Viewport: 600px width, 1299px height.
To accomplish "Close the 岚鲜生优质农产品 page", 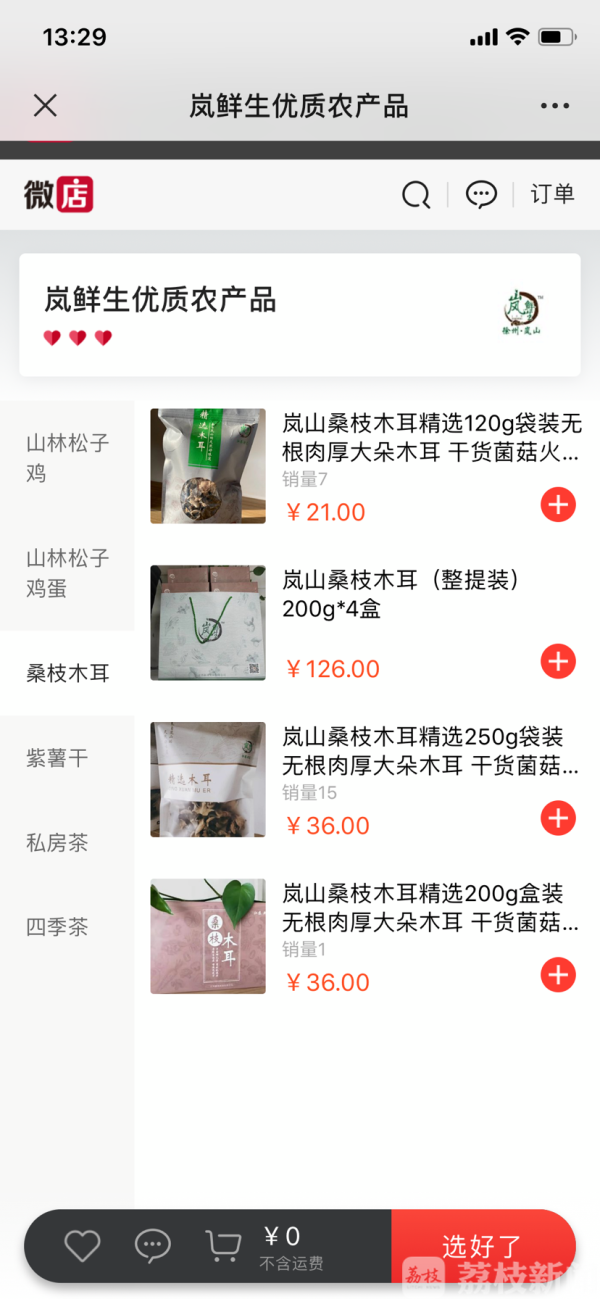I will tap(45, 106).
